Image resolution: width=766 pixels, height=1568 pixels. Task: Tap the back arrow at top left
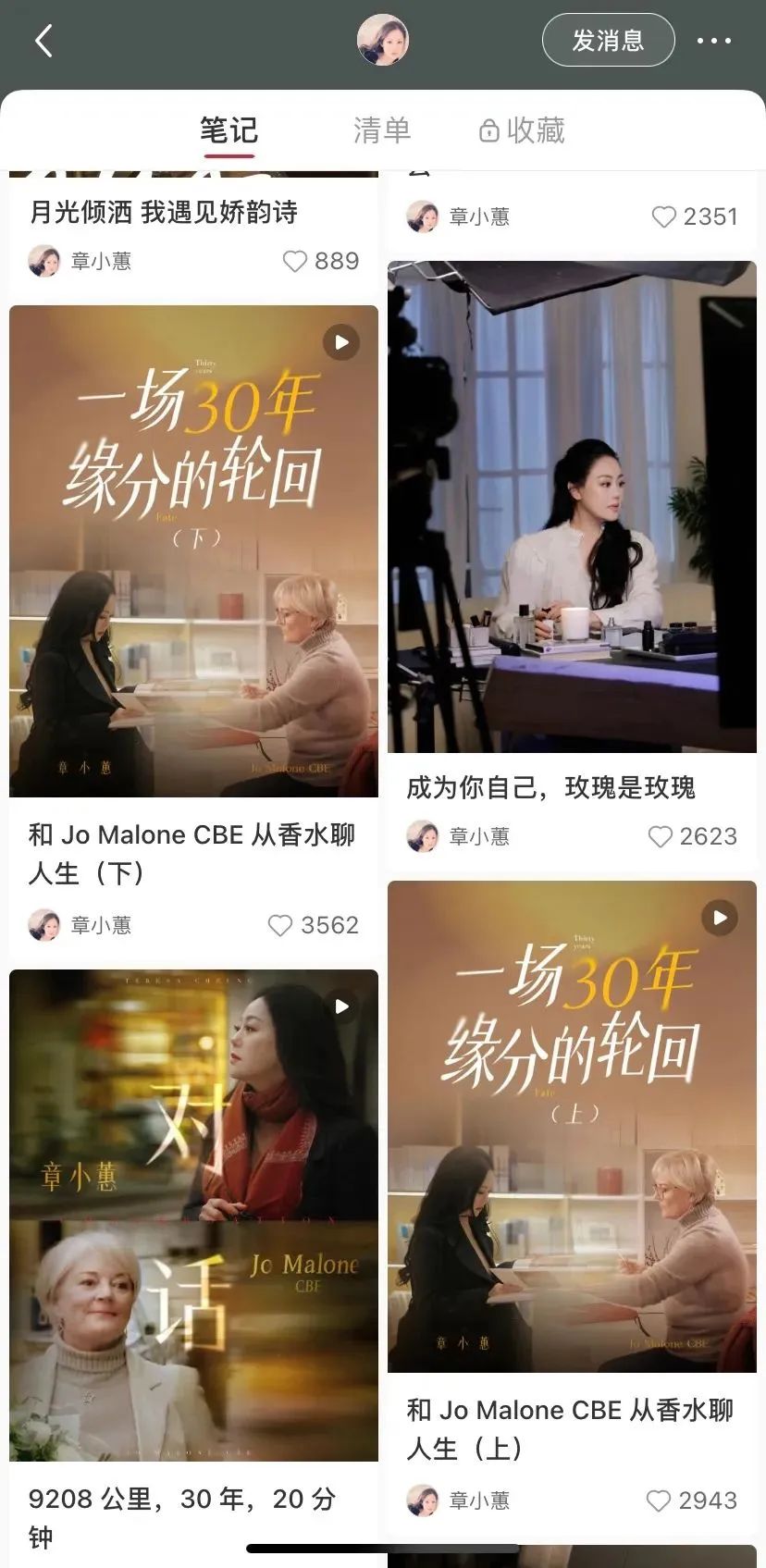point(43,40)
